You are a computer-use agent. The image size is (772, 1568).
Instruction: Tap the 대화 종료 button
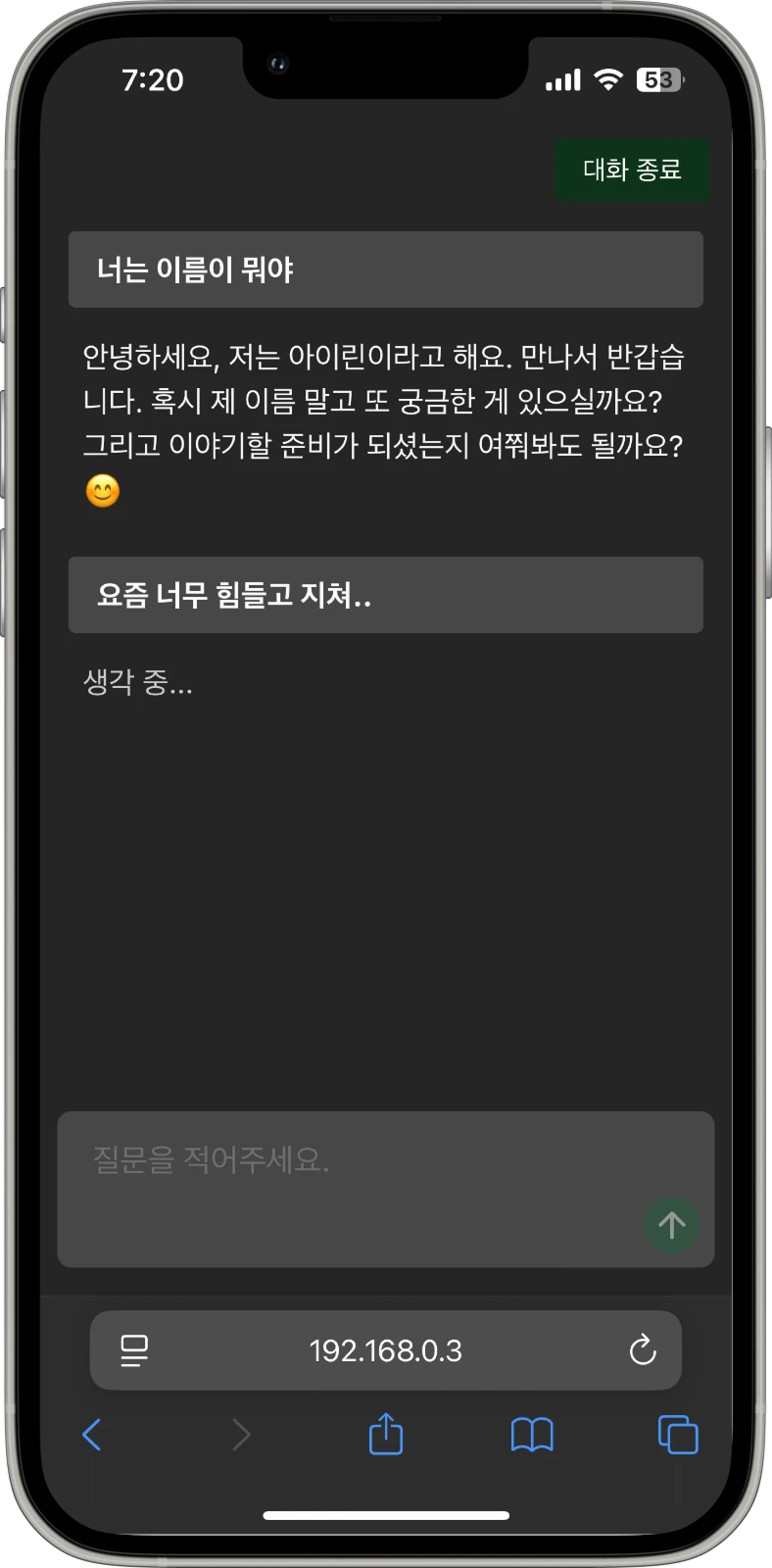(x=632, y=170)
